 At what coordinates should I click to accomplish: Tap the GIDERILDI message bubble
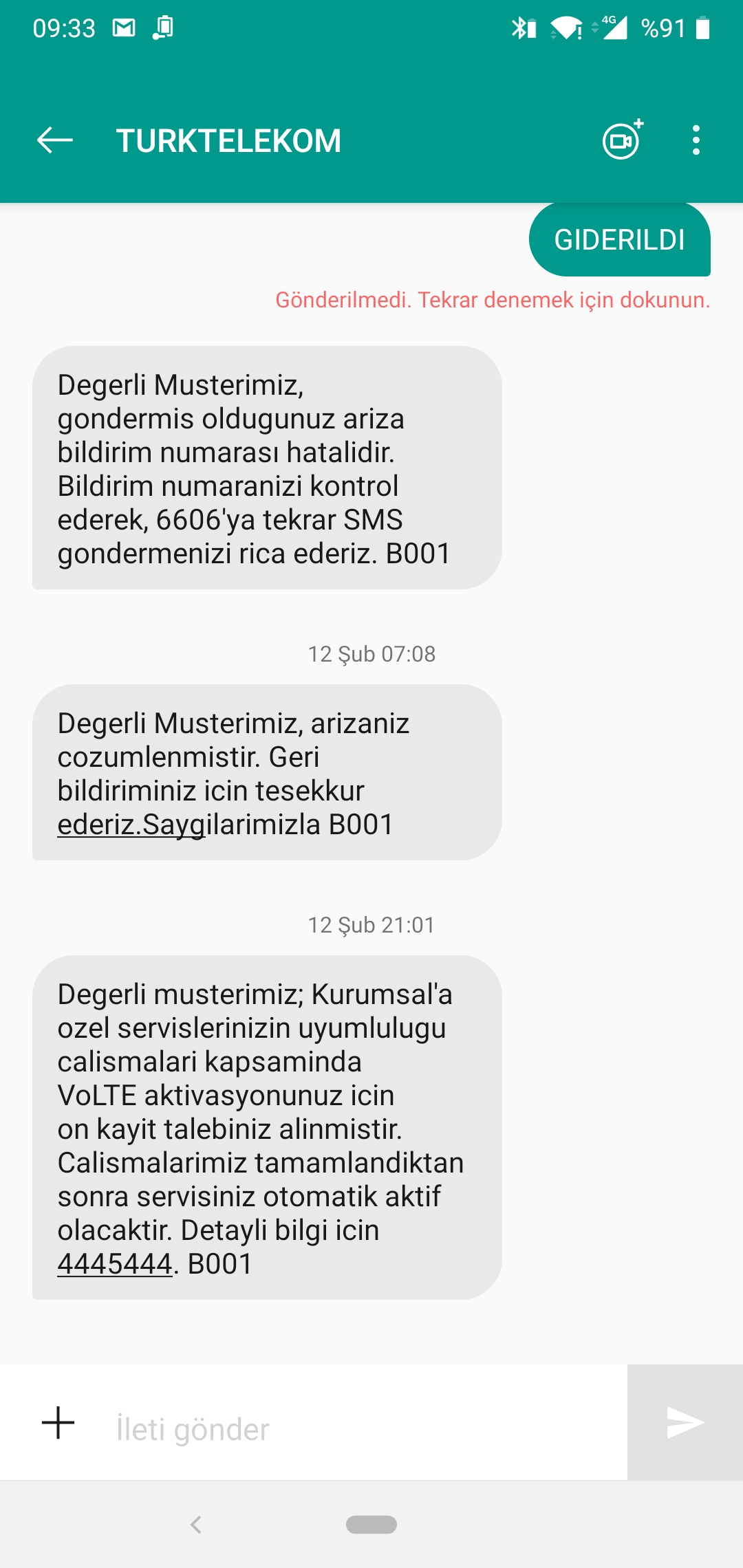619,239
